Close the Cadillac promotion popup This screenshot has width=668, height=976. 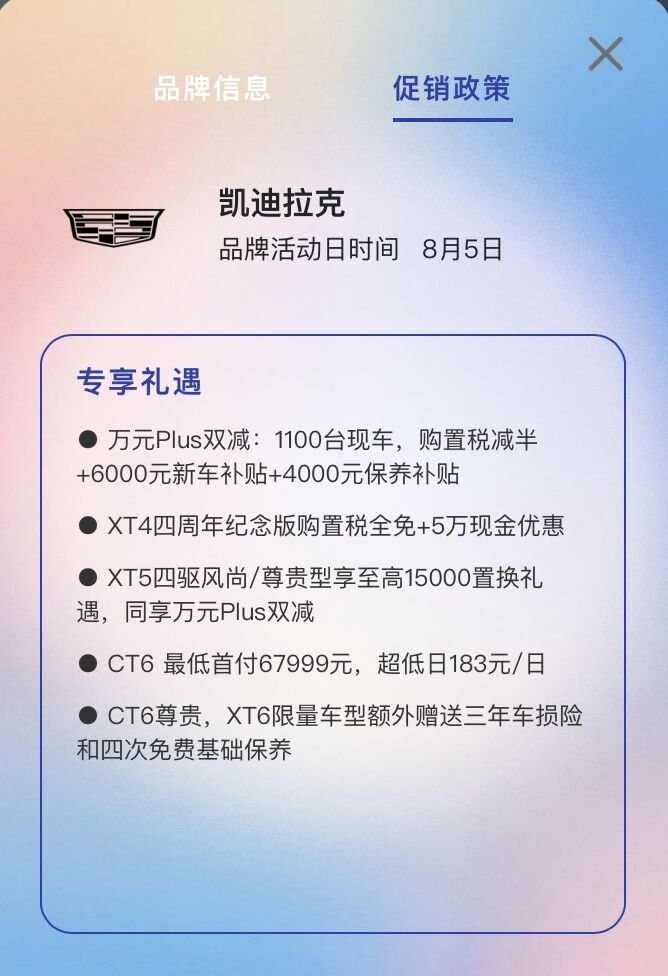[x=605, y=54]
